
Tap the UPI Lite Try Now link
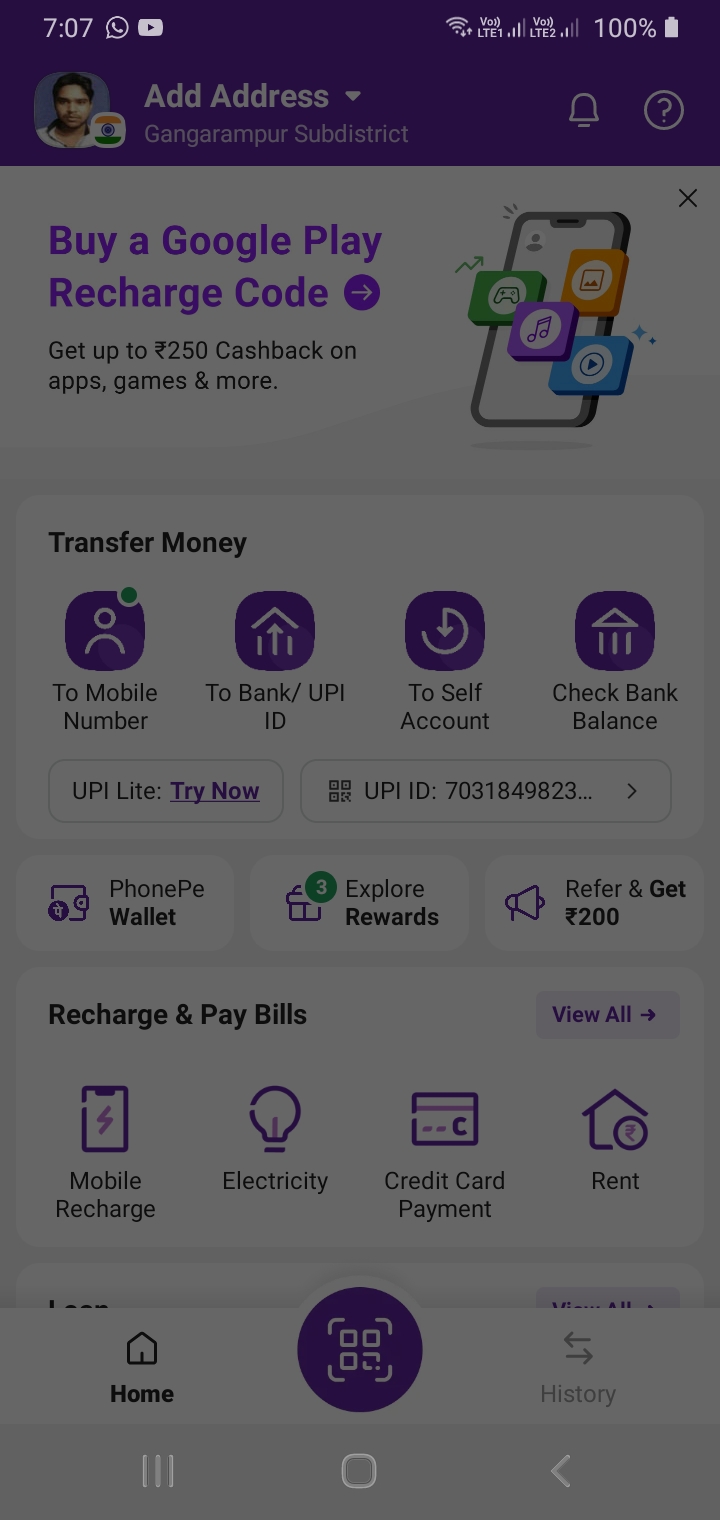[x=214, y=791]
